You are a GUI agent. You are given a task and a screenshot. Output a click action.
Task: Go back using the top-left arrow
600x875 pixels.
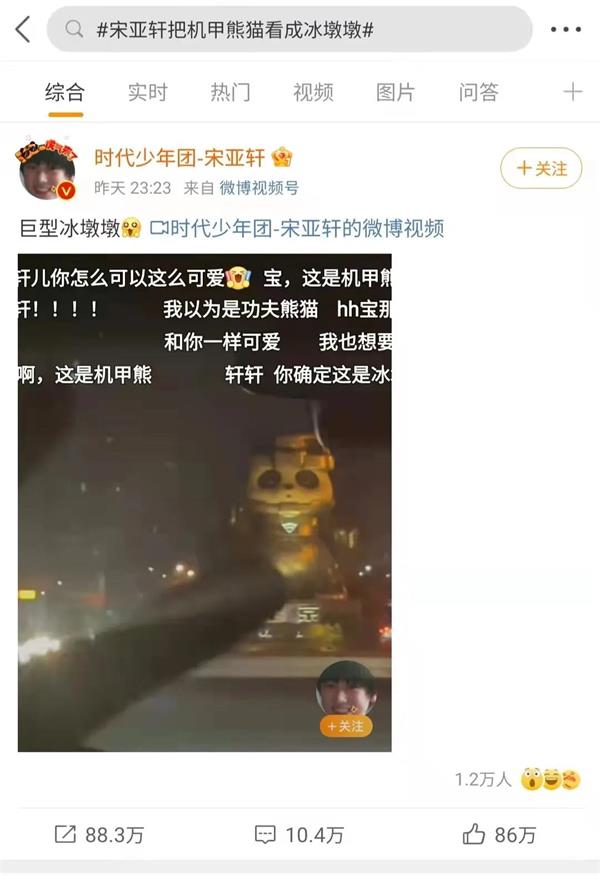pyautogui.click(x=22, y=29)
